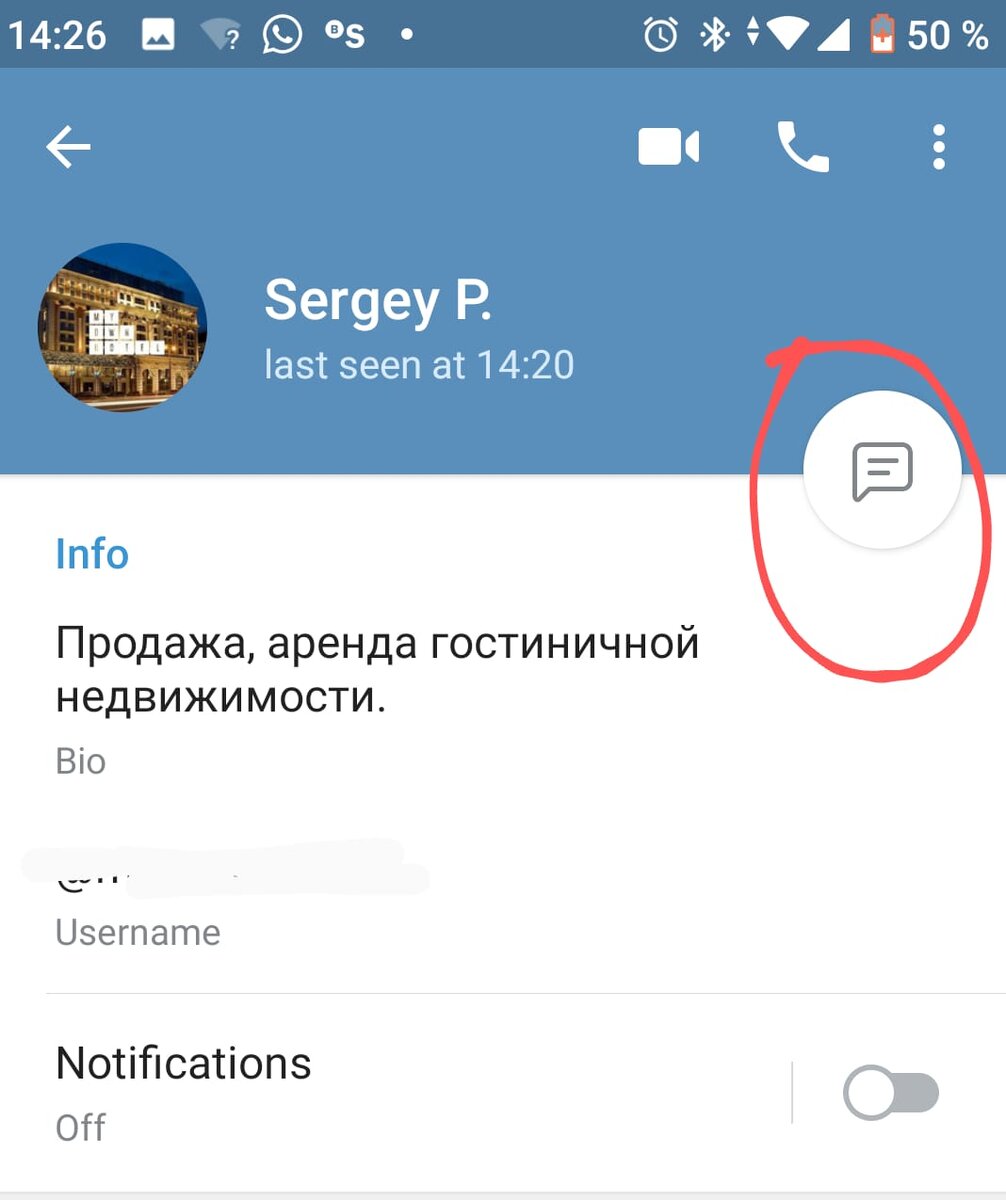Tap the floating send message button
Screen dimensions: 1006x1200
click(x=882, y=470)
